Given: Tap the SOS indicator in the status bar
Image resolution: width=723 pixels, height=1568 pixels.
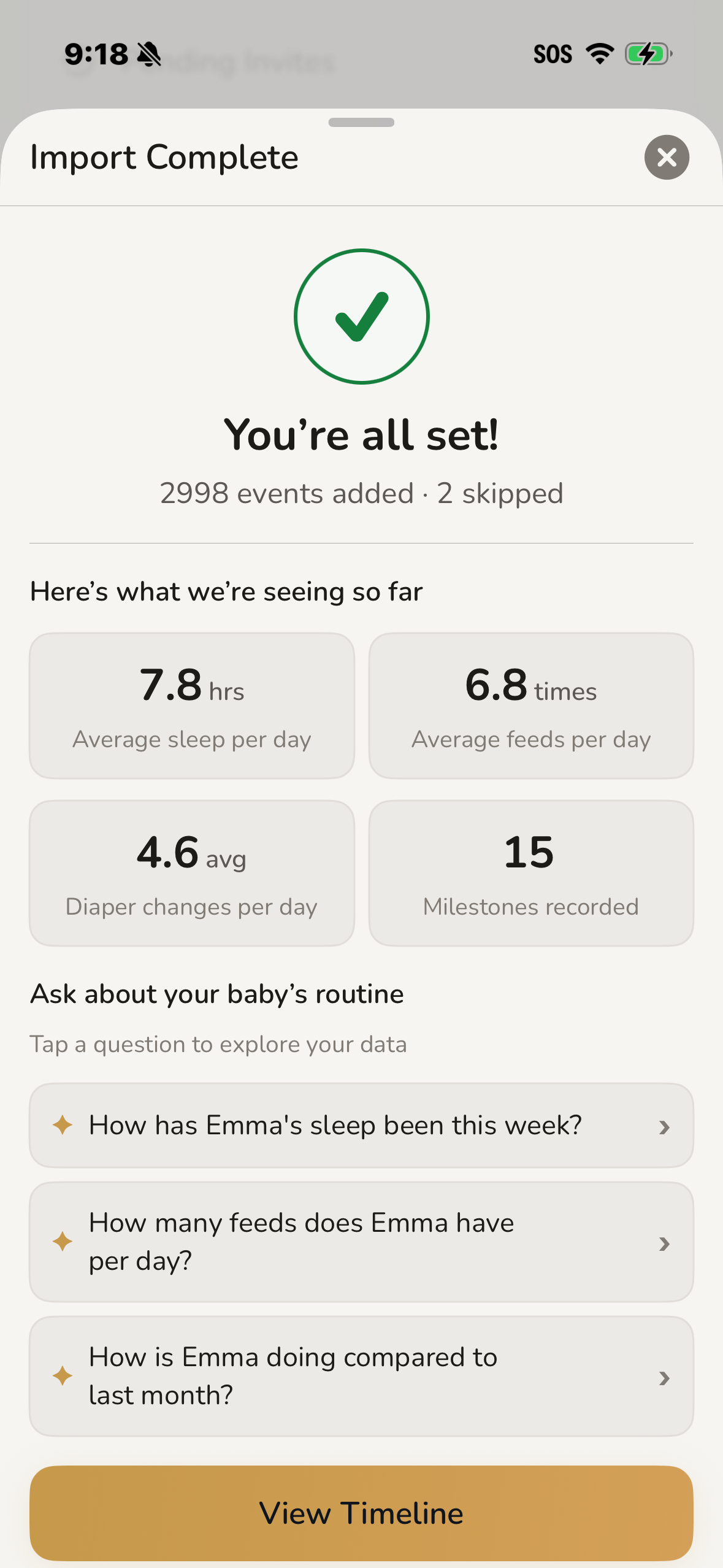Looking at the screenshot, I should [x=553, y=54].
